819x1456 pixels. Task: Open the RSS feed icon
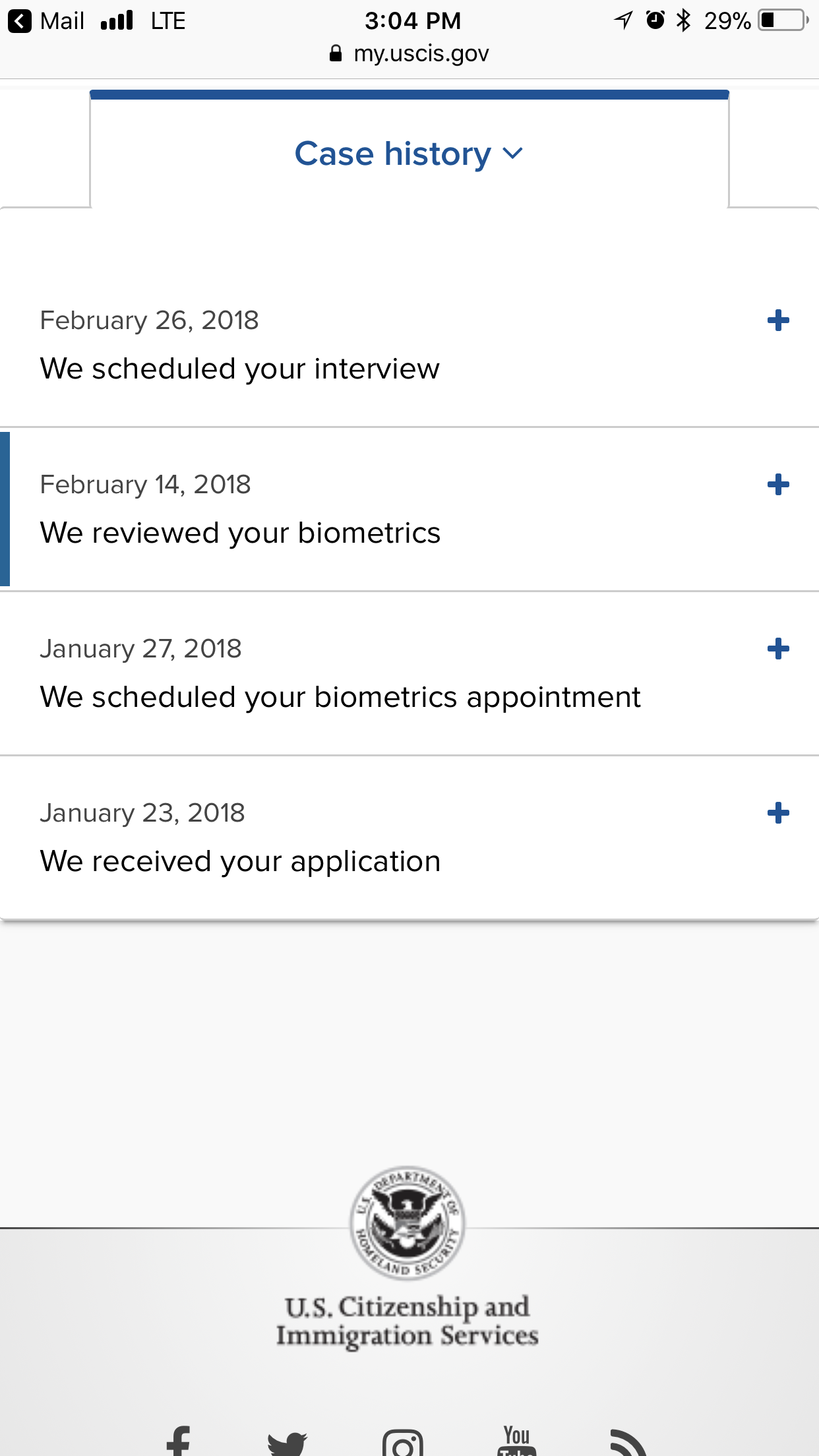click(628, 1443)
